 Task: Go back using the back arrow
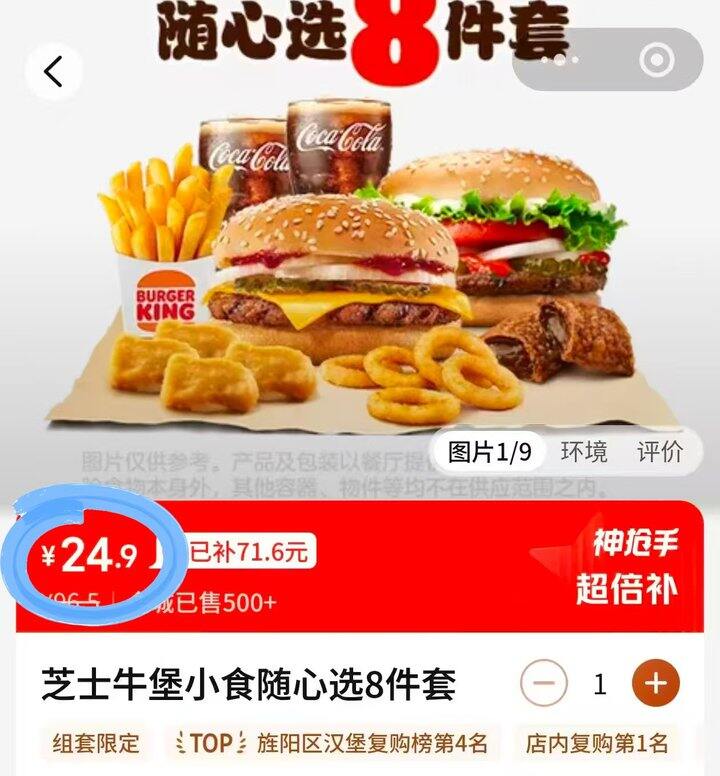tap(54, 71)
